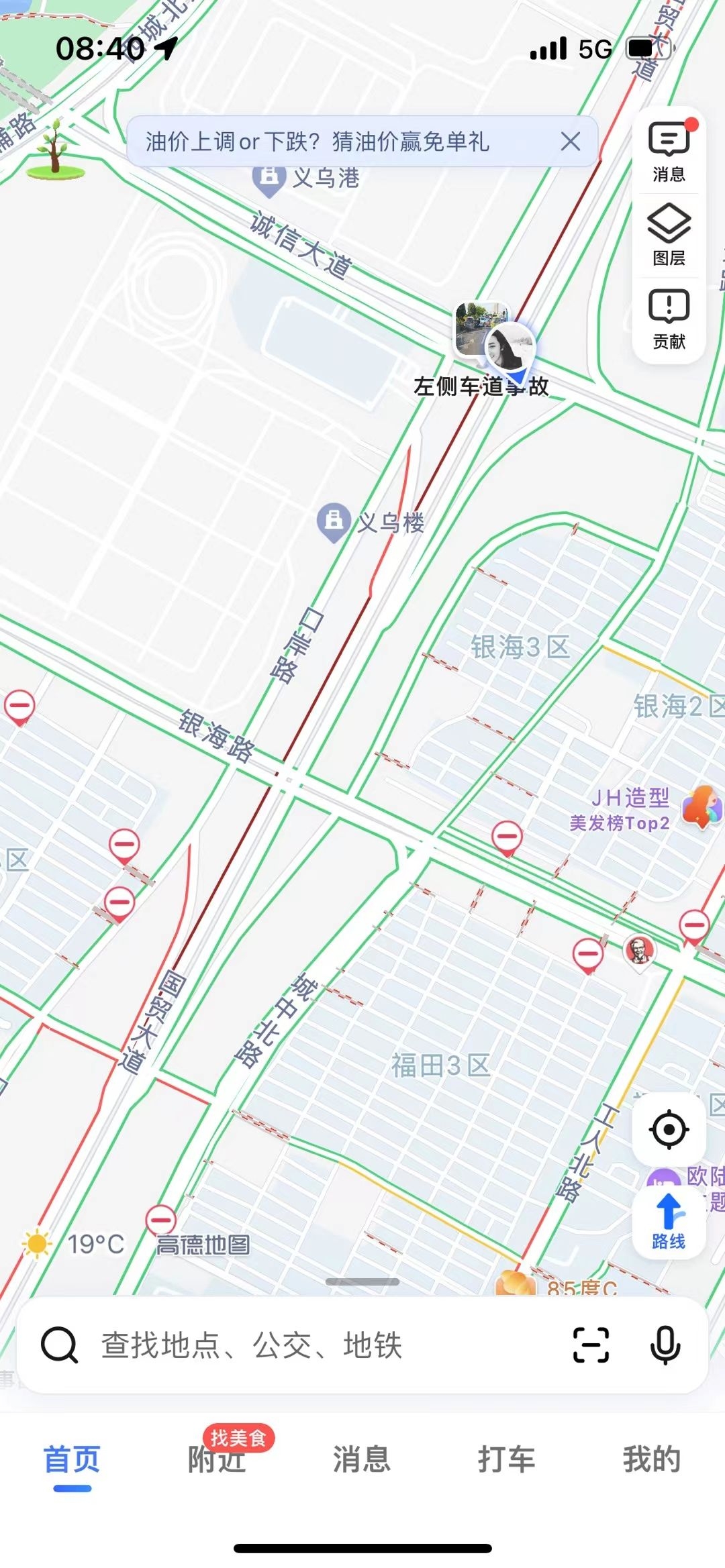Open the 19°C weather widget

tap(74, 1243)
